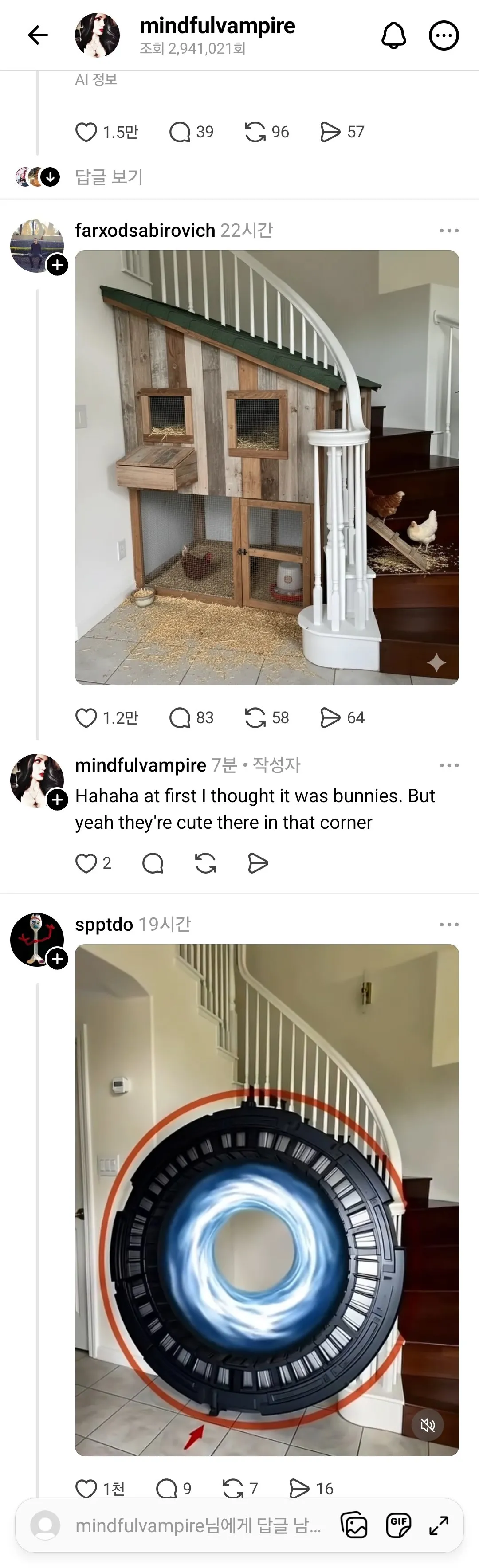This screenshot has width=479, height=1568.
Task: Open spptdo's profile username
Action: coord(103,924)
